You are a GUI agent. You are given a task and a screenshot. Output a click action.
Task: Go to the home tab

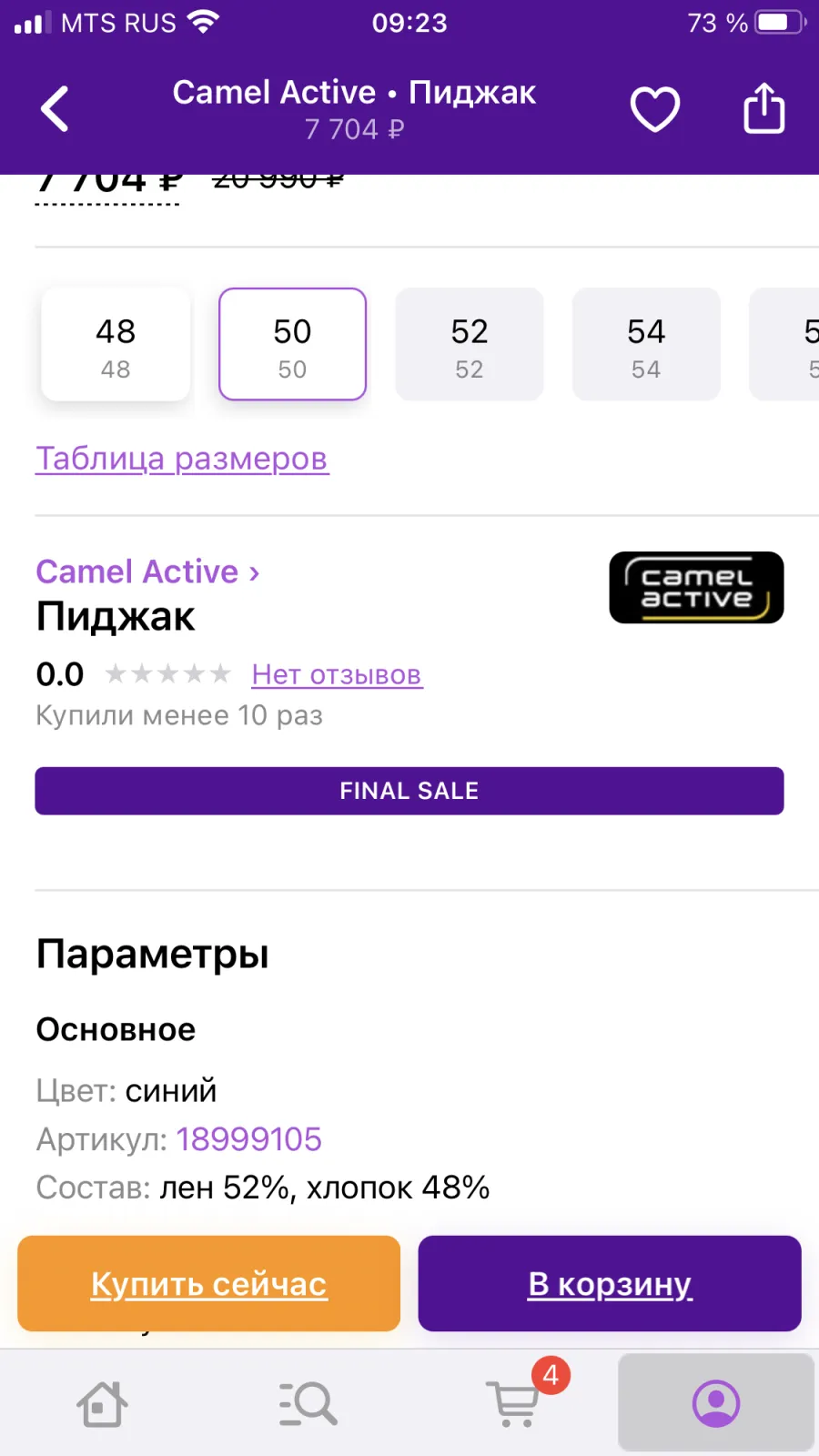click(x=102, y=1403)
